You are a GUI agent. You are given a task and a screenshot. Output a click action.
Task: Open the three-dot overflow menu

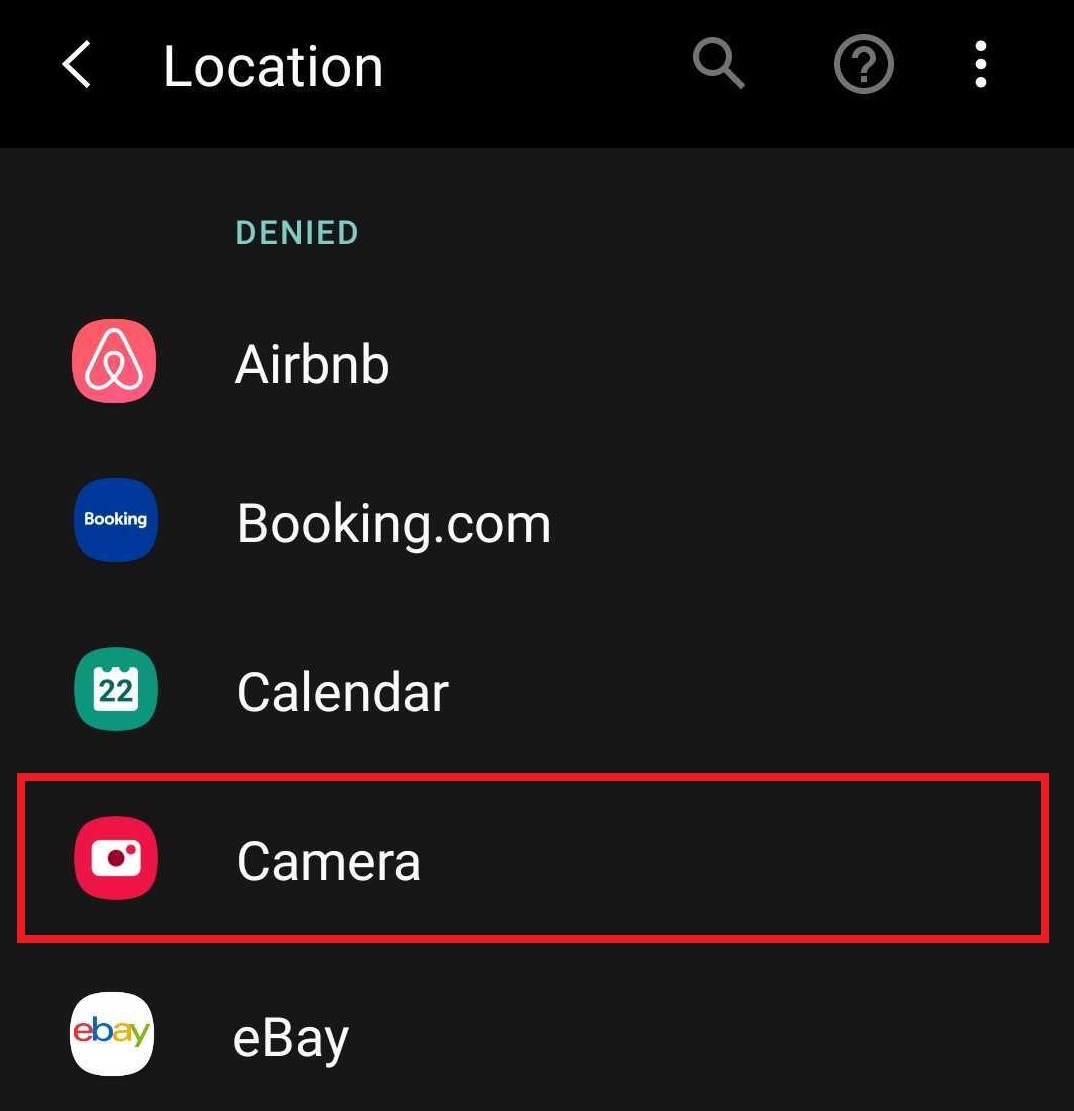pos(980,65)
